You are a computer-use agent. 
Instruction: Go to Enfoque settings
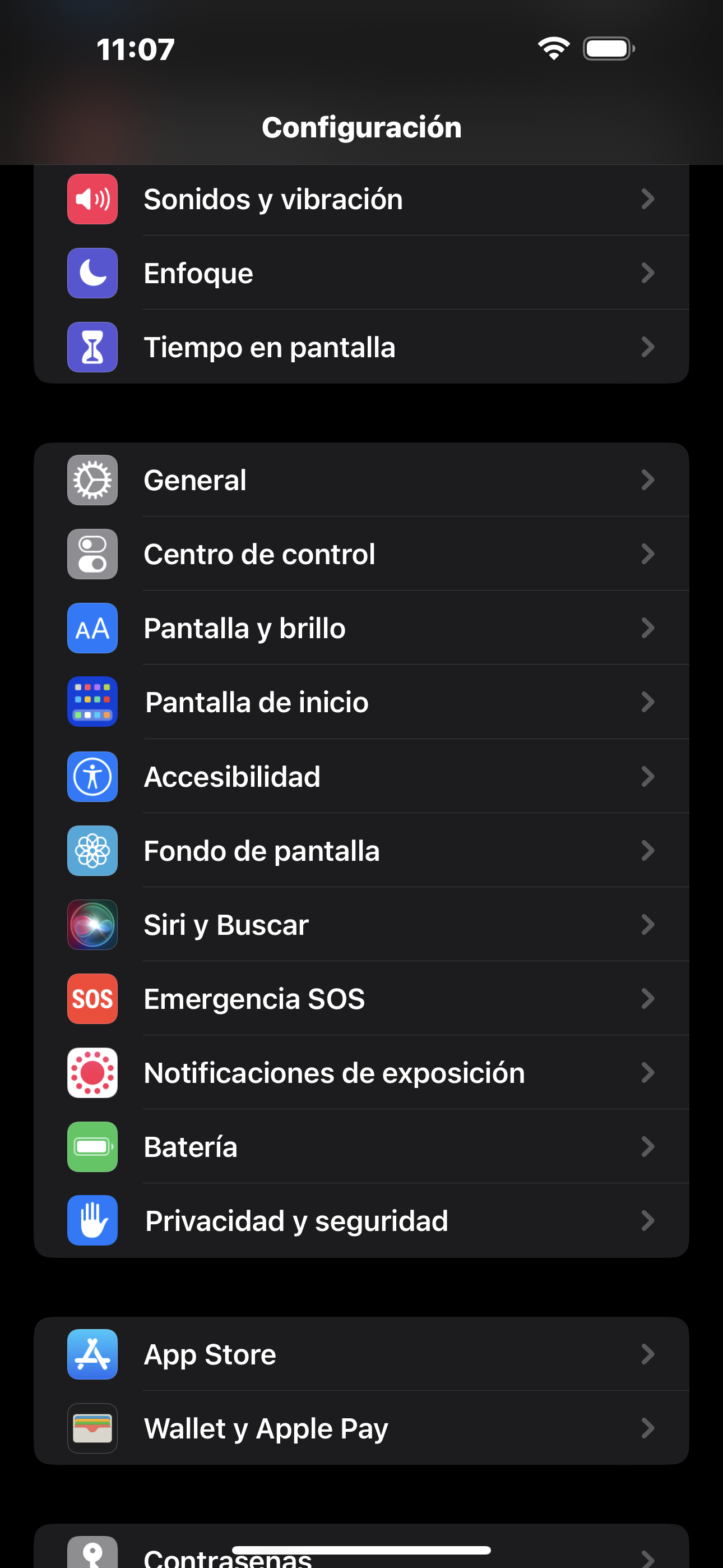point(361,273)
